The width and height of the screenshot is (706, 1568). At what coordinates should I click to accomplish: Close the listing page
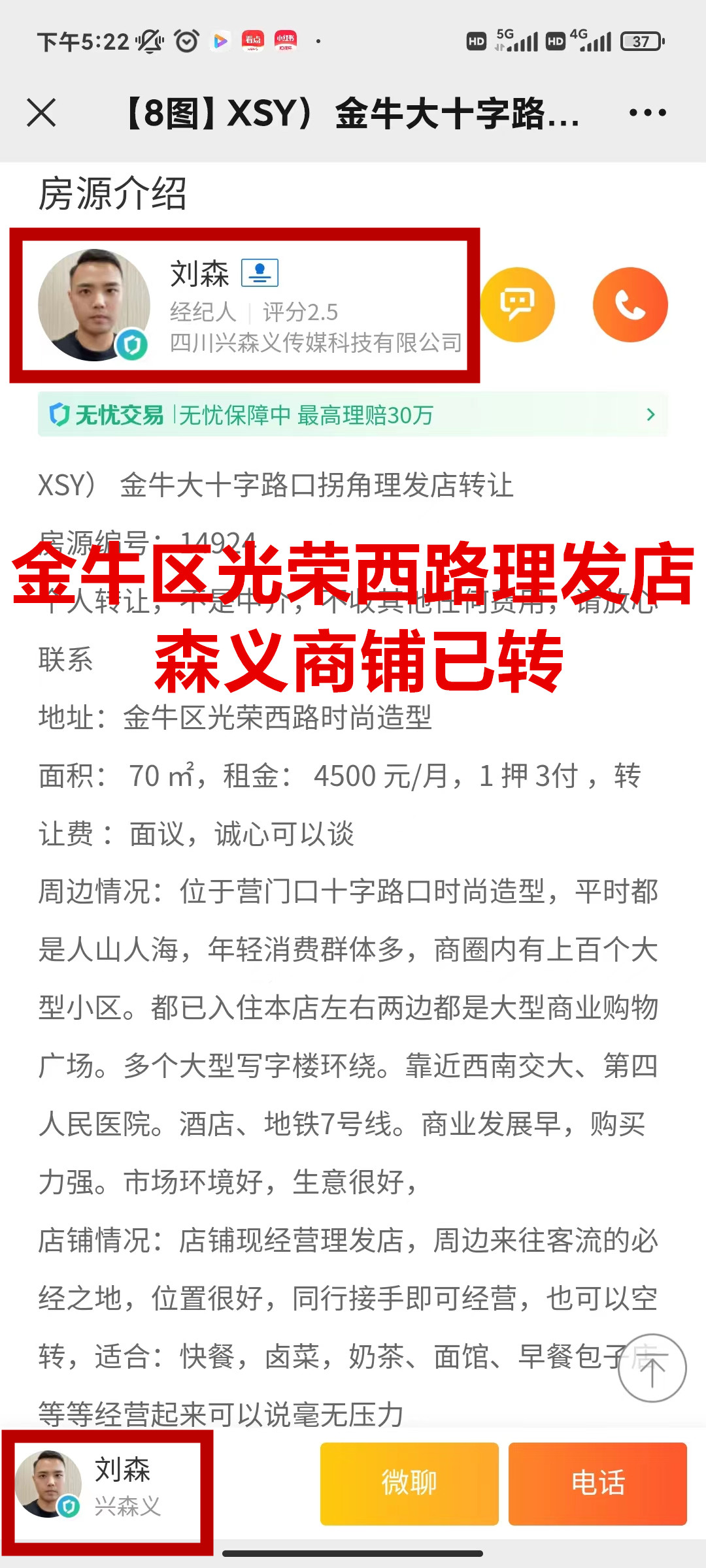pos(41,112)
